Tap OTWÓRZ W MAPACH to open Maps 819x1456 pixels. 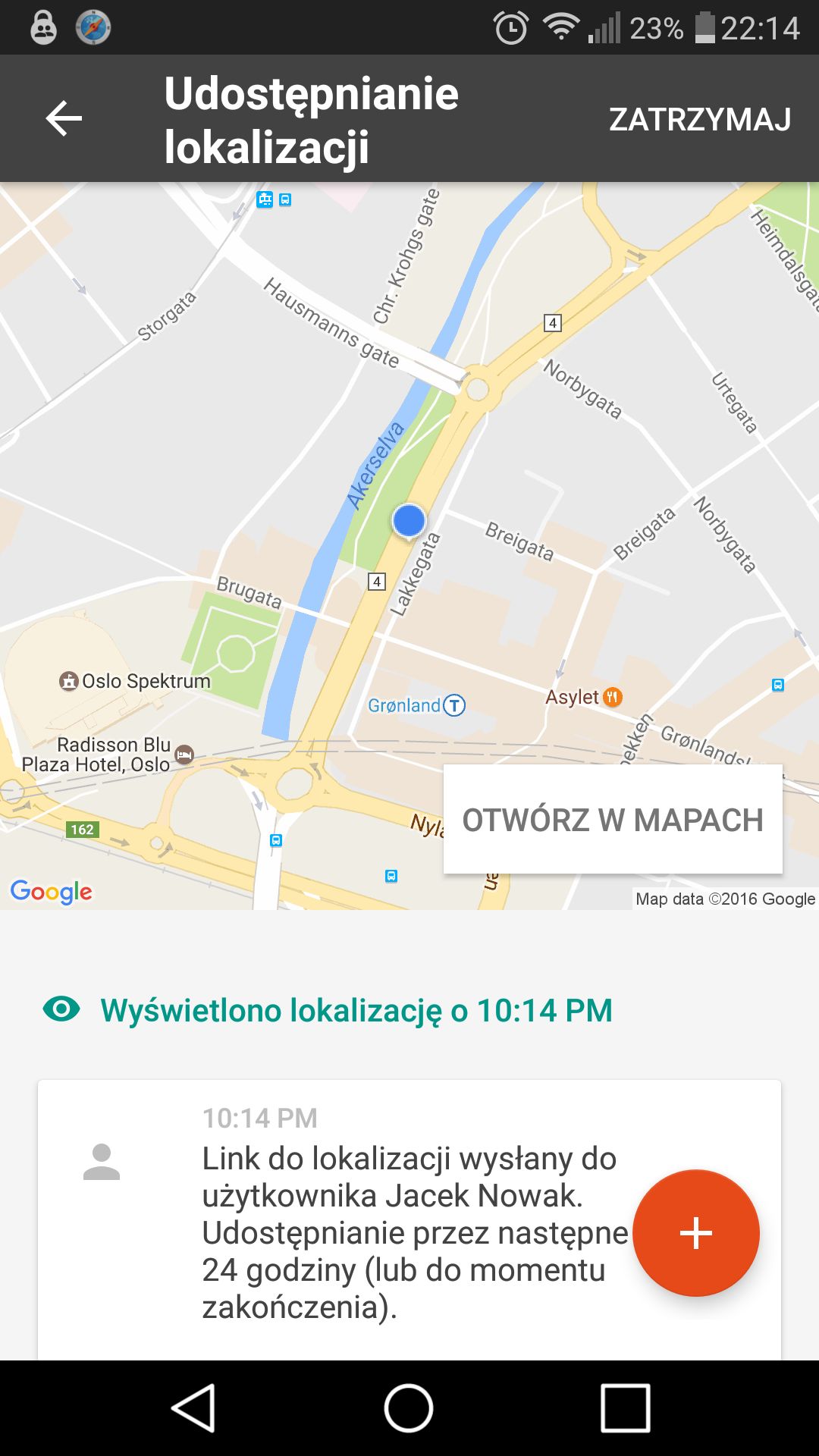613,820
